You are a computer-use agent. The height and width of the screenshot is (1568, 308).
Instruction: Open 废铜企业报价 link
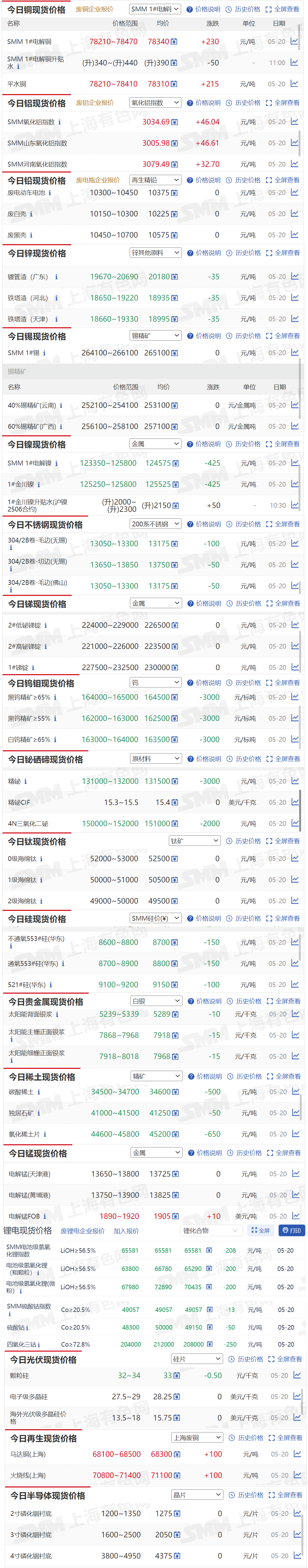pos(94,9)
